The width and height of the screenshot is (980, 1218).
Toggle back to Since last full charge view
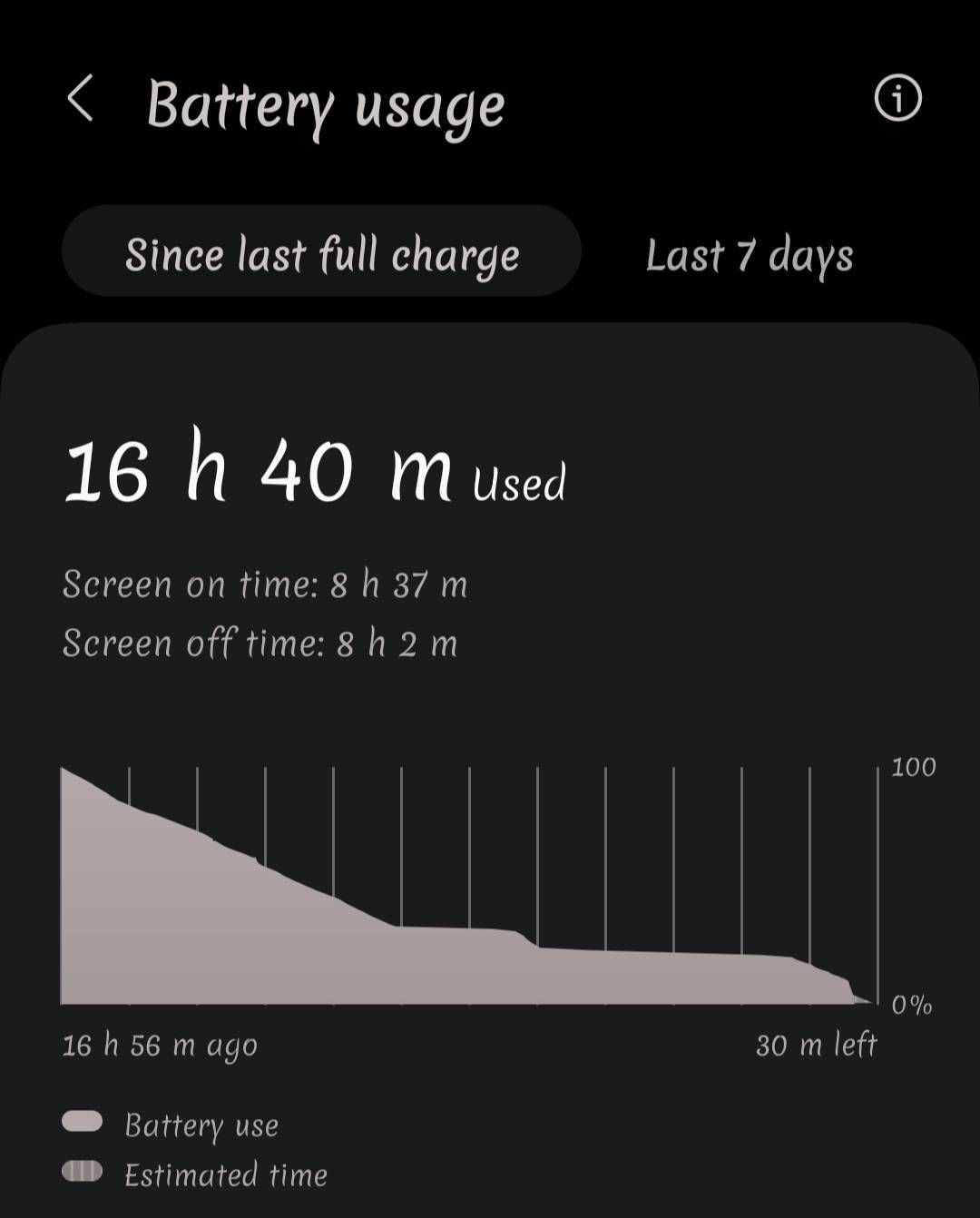click(x=322, y=253)
